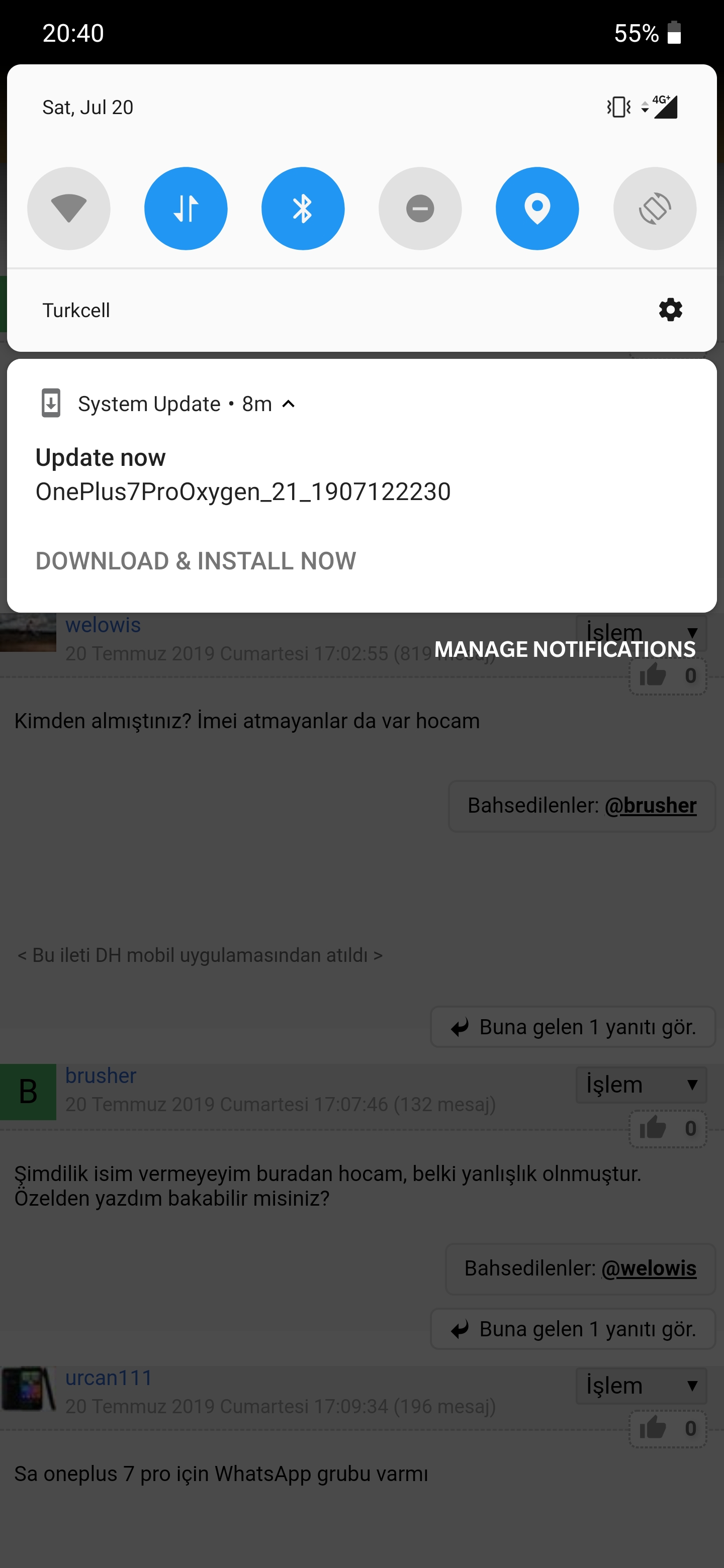Enable Do Not Disturb tile
Viewport: 724px width, 1568px height.
(420, 208)
